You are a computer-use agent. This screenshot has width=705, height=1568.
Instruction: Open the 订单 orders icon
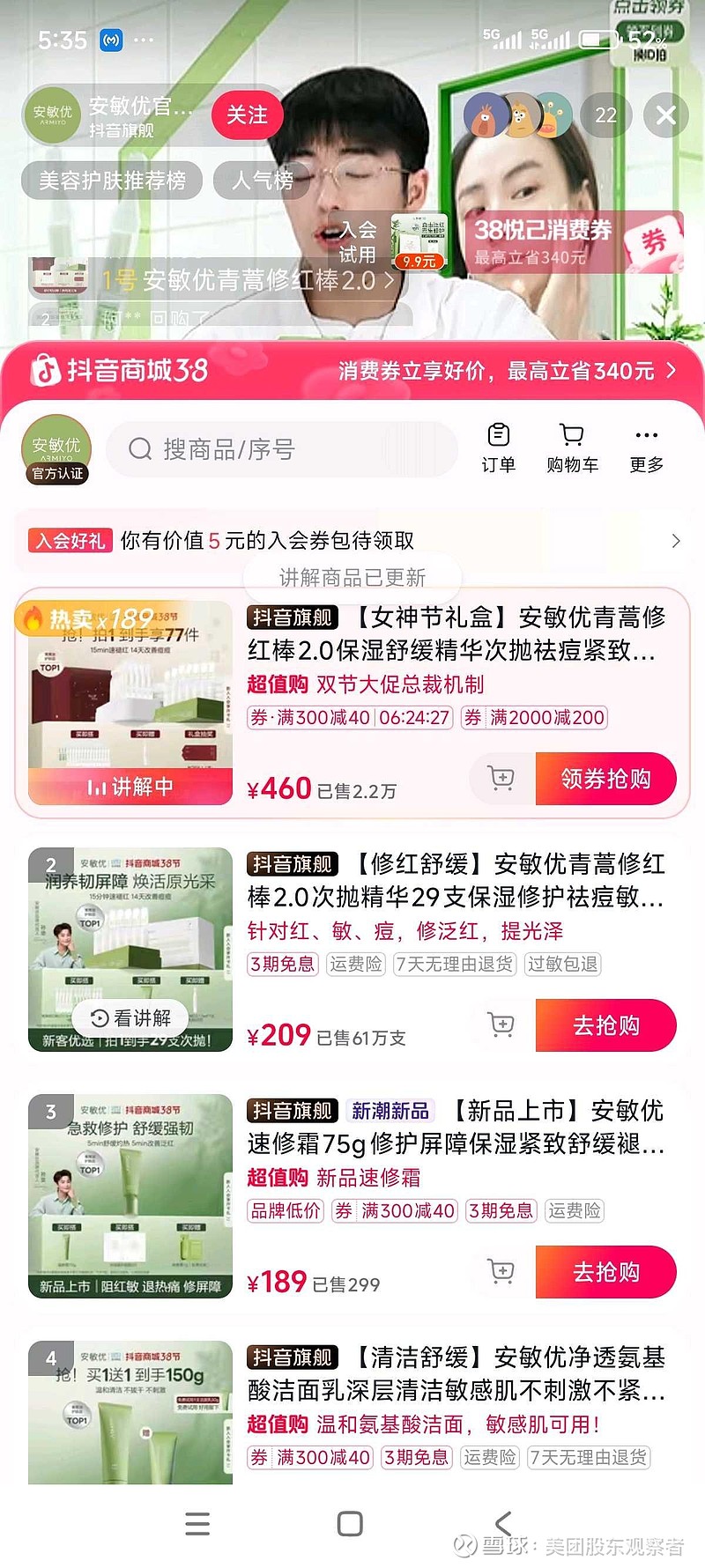click(500, 447)
